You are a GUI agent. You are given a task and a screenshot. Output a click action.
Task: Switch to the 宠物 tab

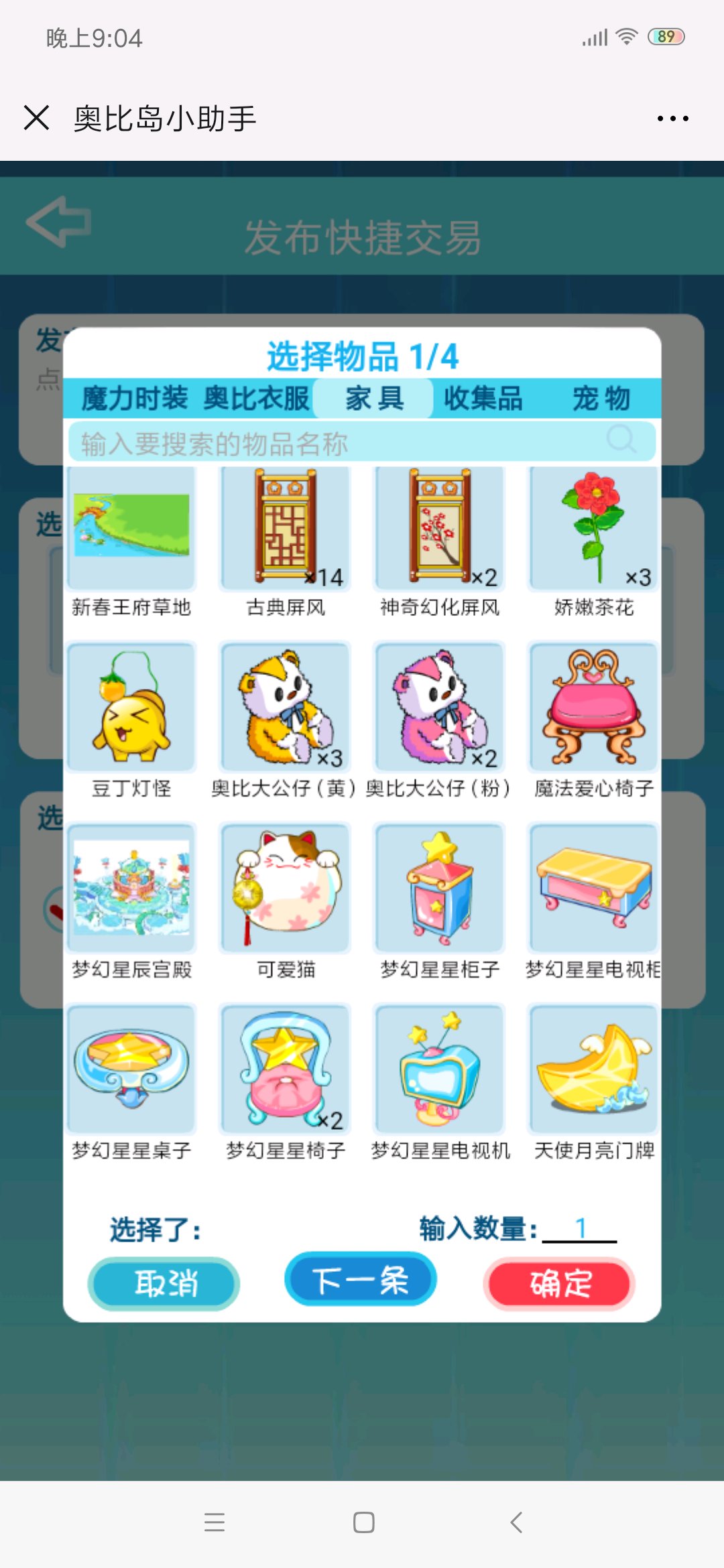pyautogui.click(x=601, y=399)
